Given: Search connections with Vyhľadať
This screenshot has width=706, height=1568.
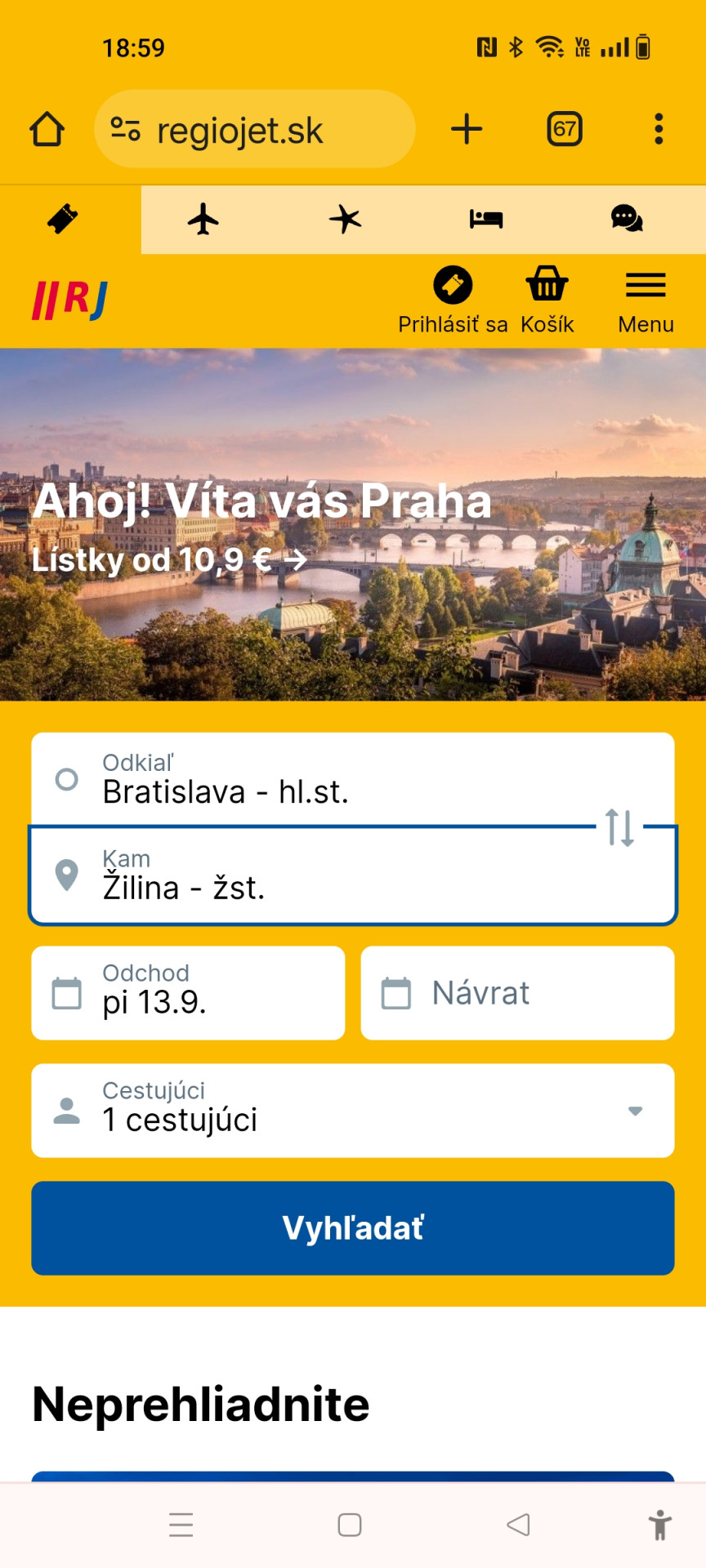Looking at the screenshot, I should pos(353,1227).
